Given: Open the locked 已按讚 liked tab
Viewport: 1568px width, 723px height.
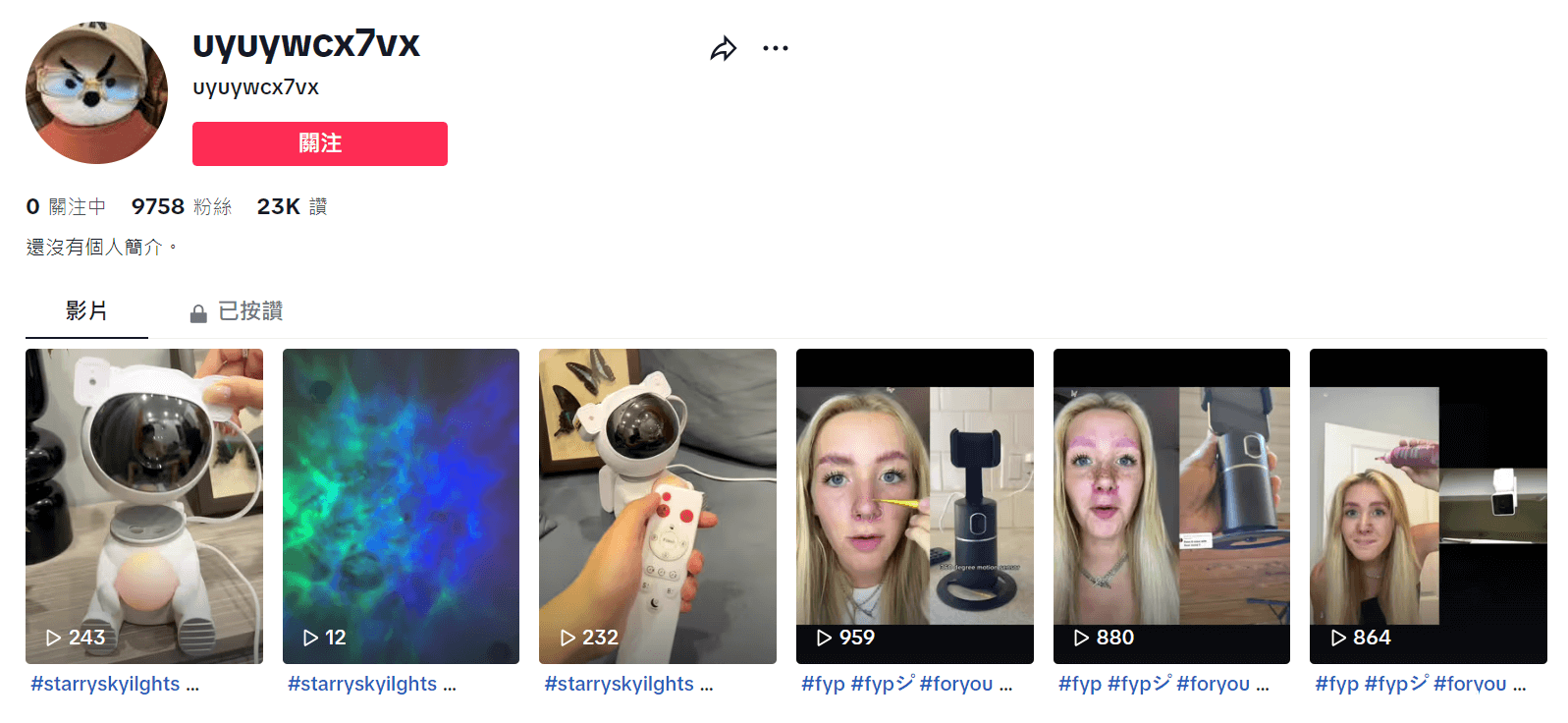Looking at the screenshot, I should [x=237, y=311].
